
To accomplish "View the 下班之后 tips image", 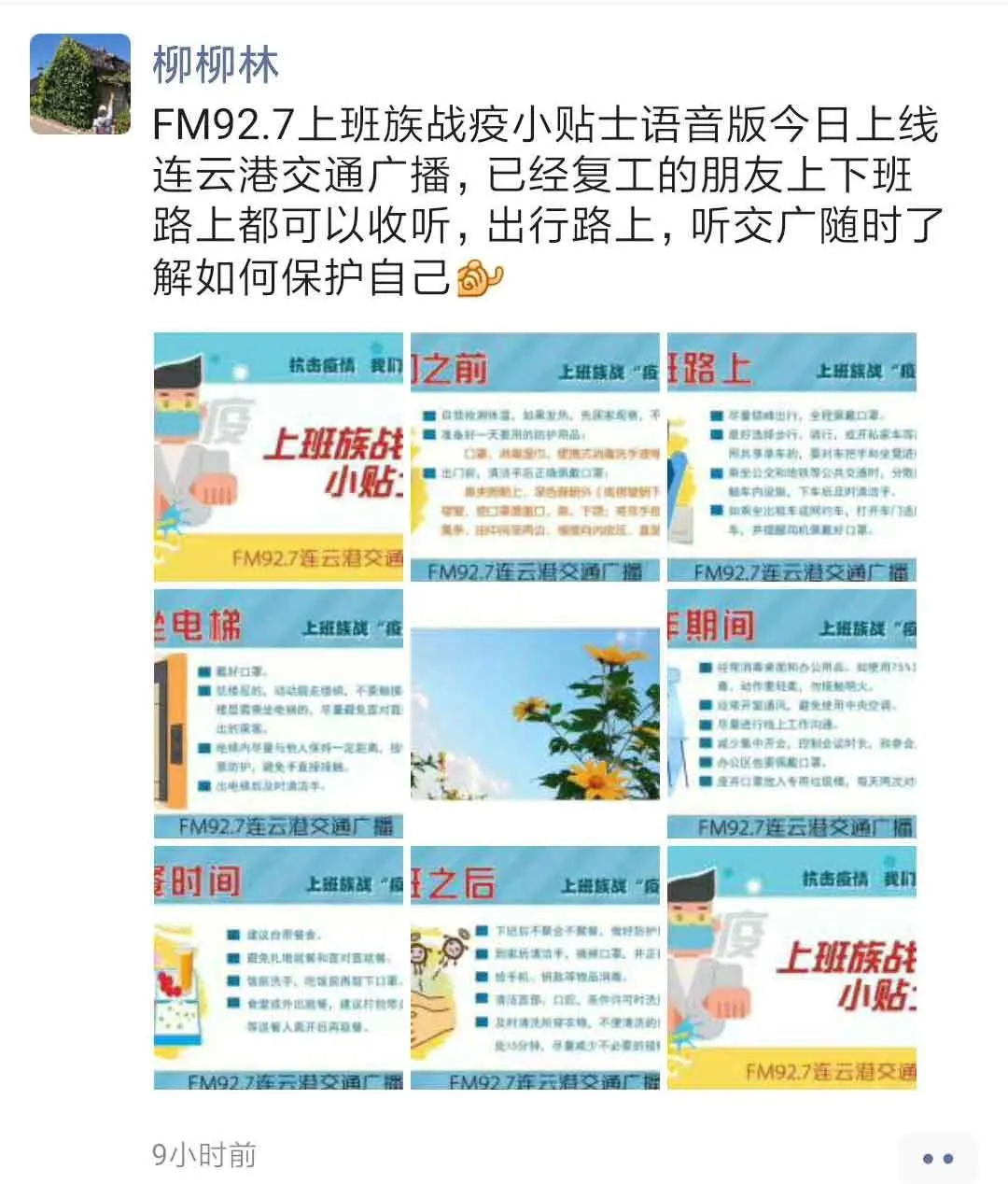I will [535, 967].
